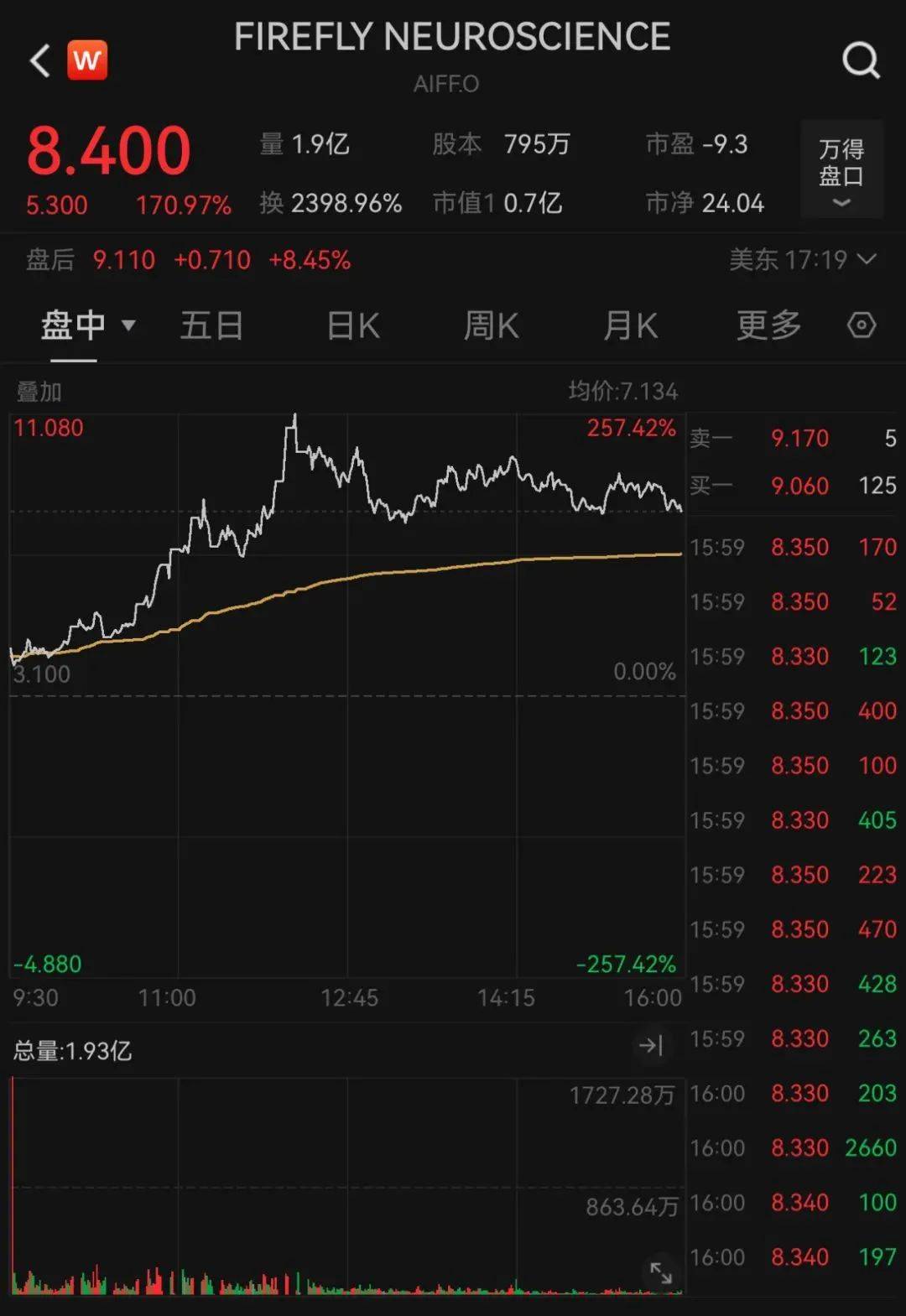
Task: Tap the 买一 9.060 bid quote
Action: [x=799, y=486]
